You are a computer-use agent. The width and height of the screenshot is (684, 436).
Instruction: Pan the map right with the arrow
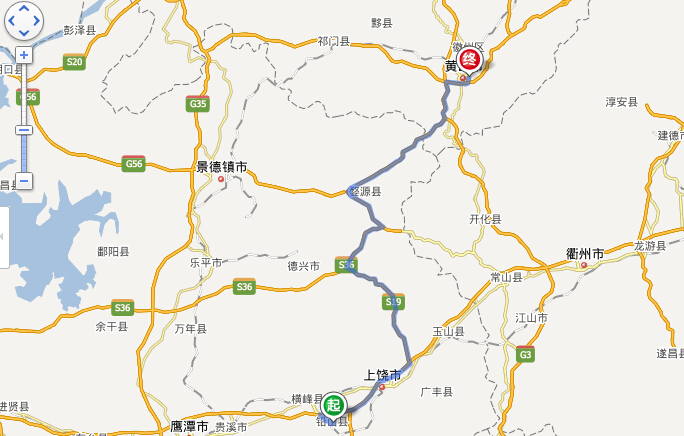click(35, 19)
